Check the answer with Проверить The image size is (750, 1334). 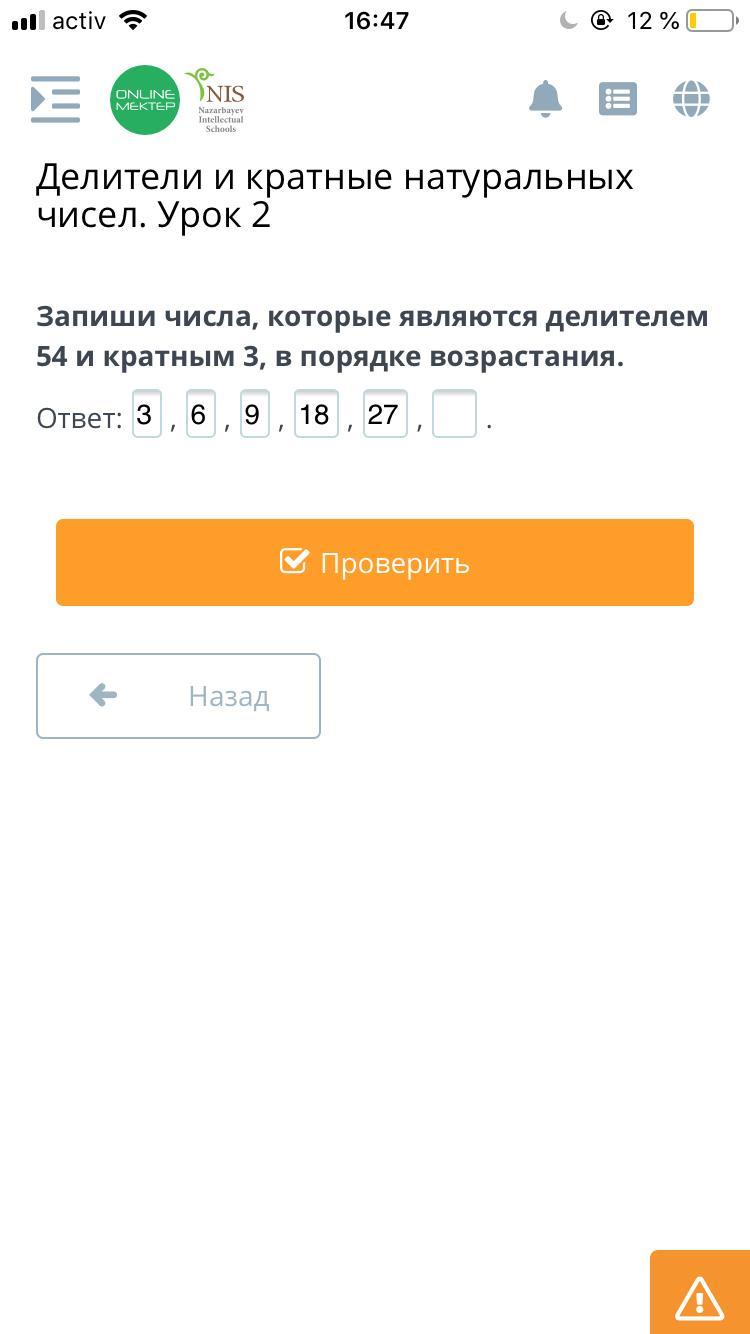coord(375,562)
